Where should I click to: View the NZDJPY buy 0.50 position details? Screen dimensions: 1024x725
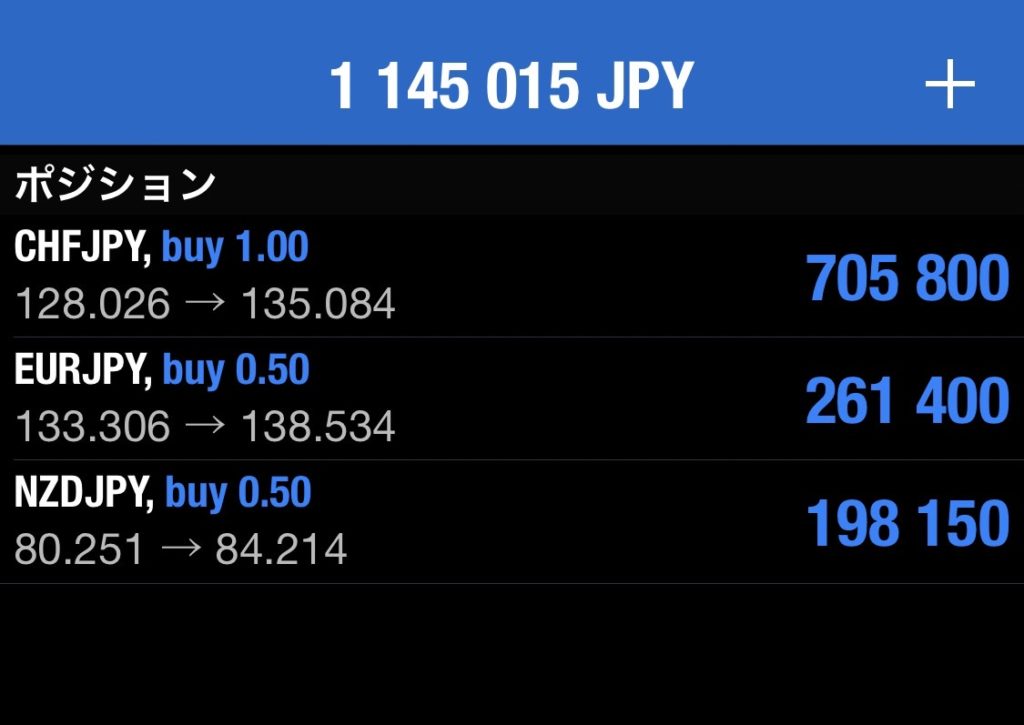510,522
